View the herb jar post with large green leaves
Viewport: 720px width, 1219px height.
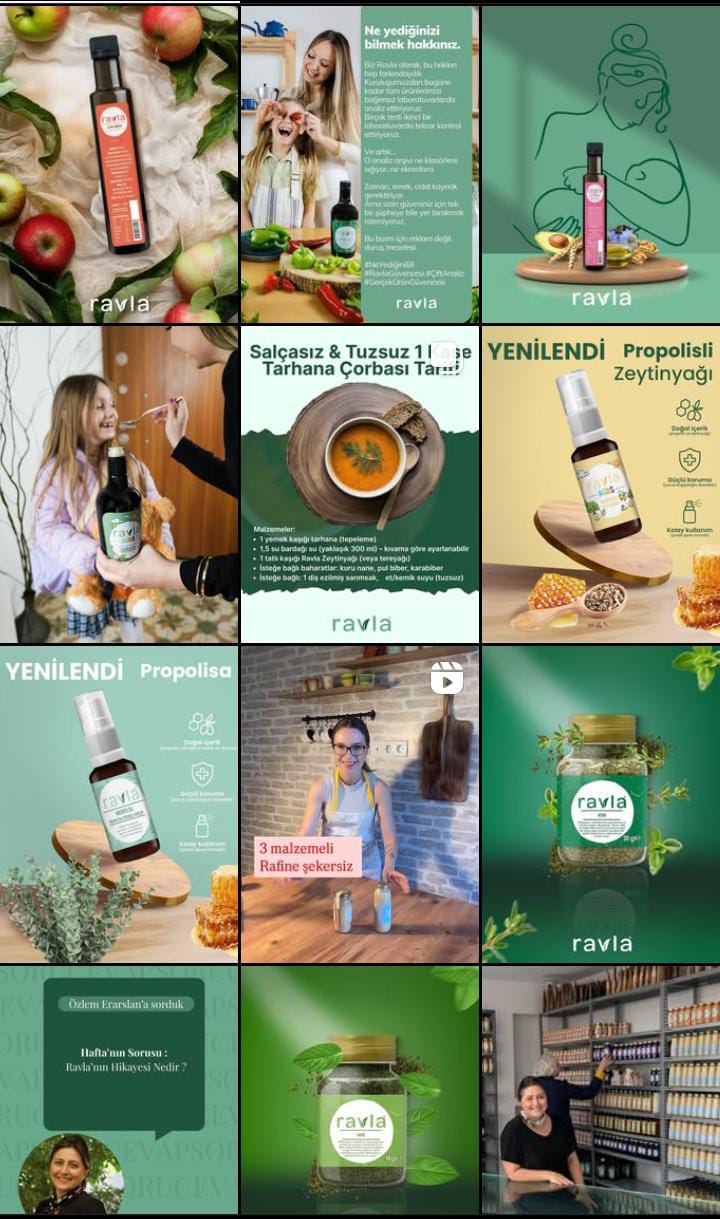(x=360, y=1090)
